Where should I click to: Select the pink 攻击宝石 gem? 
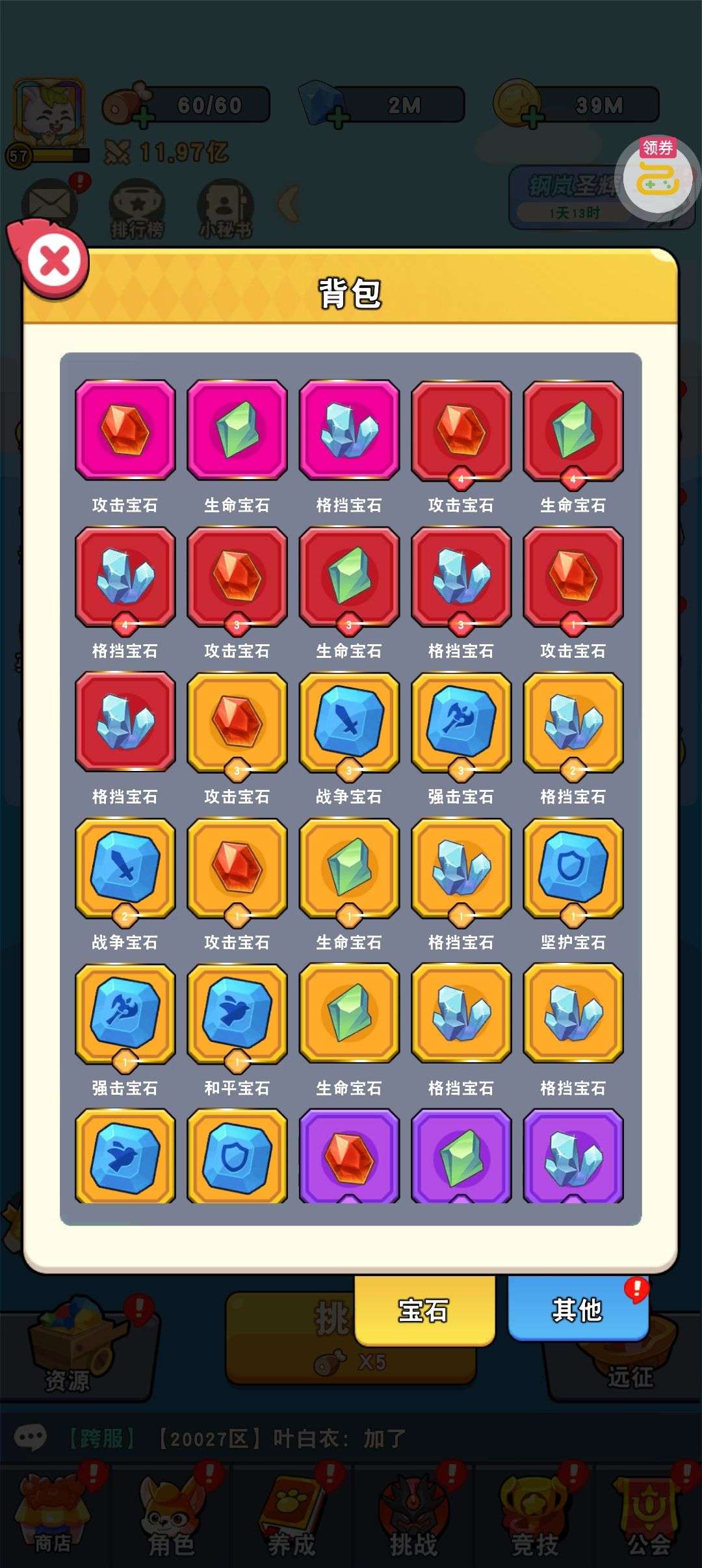point(125,430)
